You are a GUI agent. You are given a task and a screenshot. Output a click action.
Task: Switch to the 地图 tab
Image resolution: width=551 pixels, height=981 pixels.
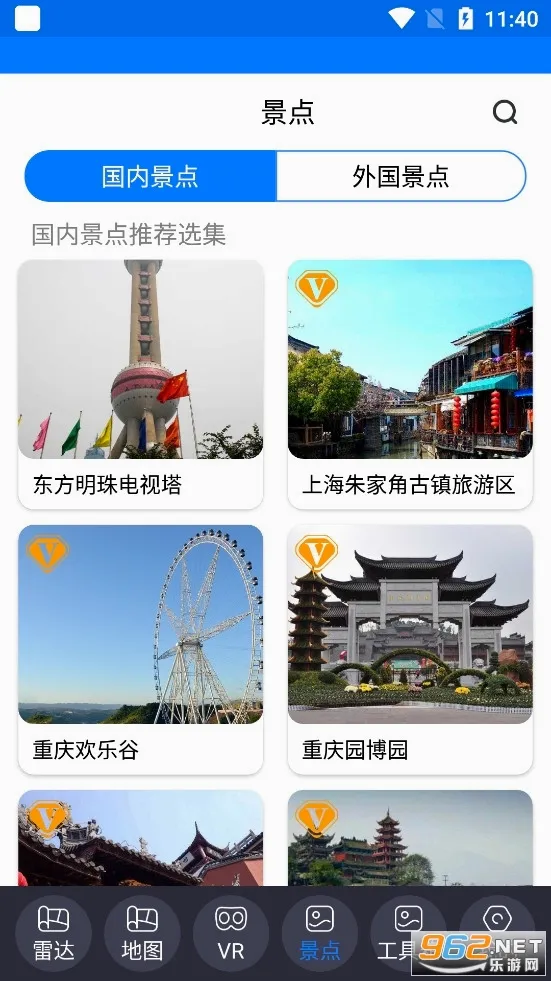pyautogui.click(x=142, y=933)
